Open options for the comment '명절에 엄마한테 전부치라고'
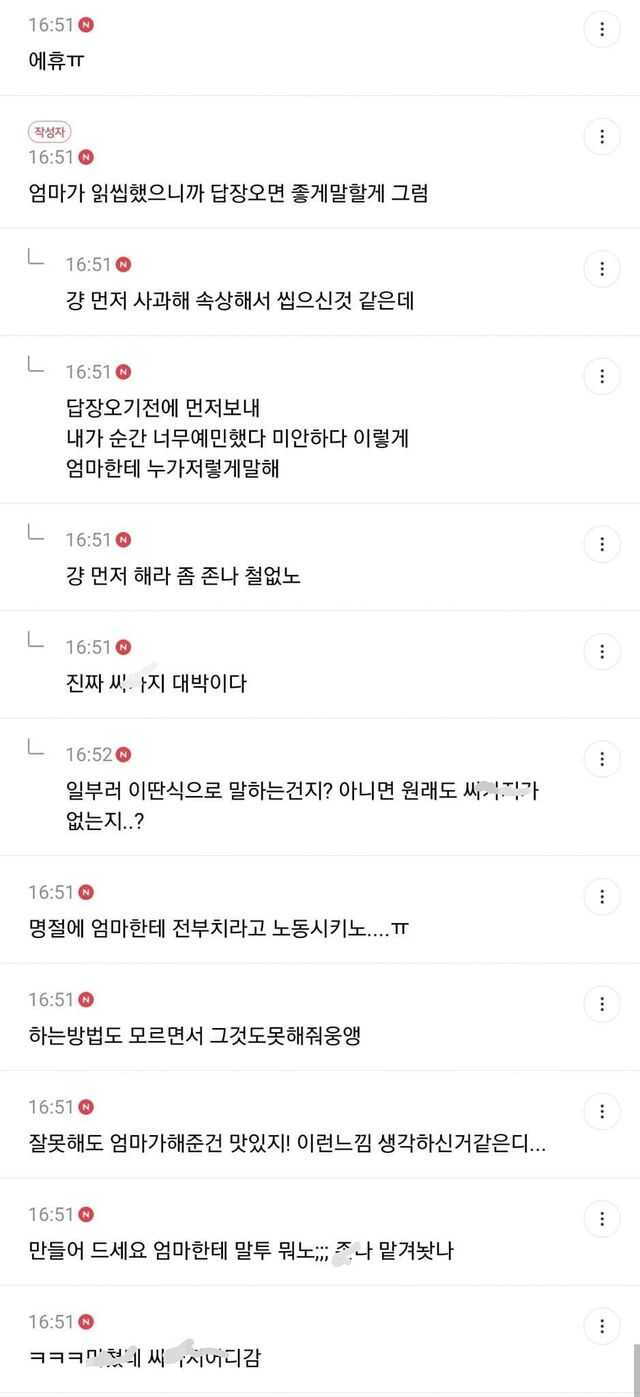This screenshot has height=1397, width=640. [x=602, y=896]
